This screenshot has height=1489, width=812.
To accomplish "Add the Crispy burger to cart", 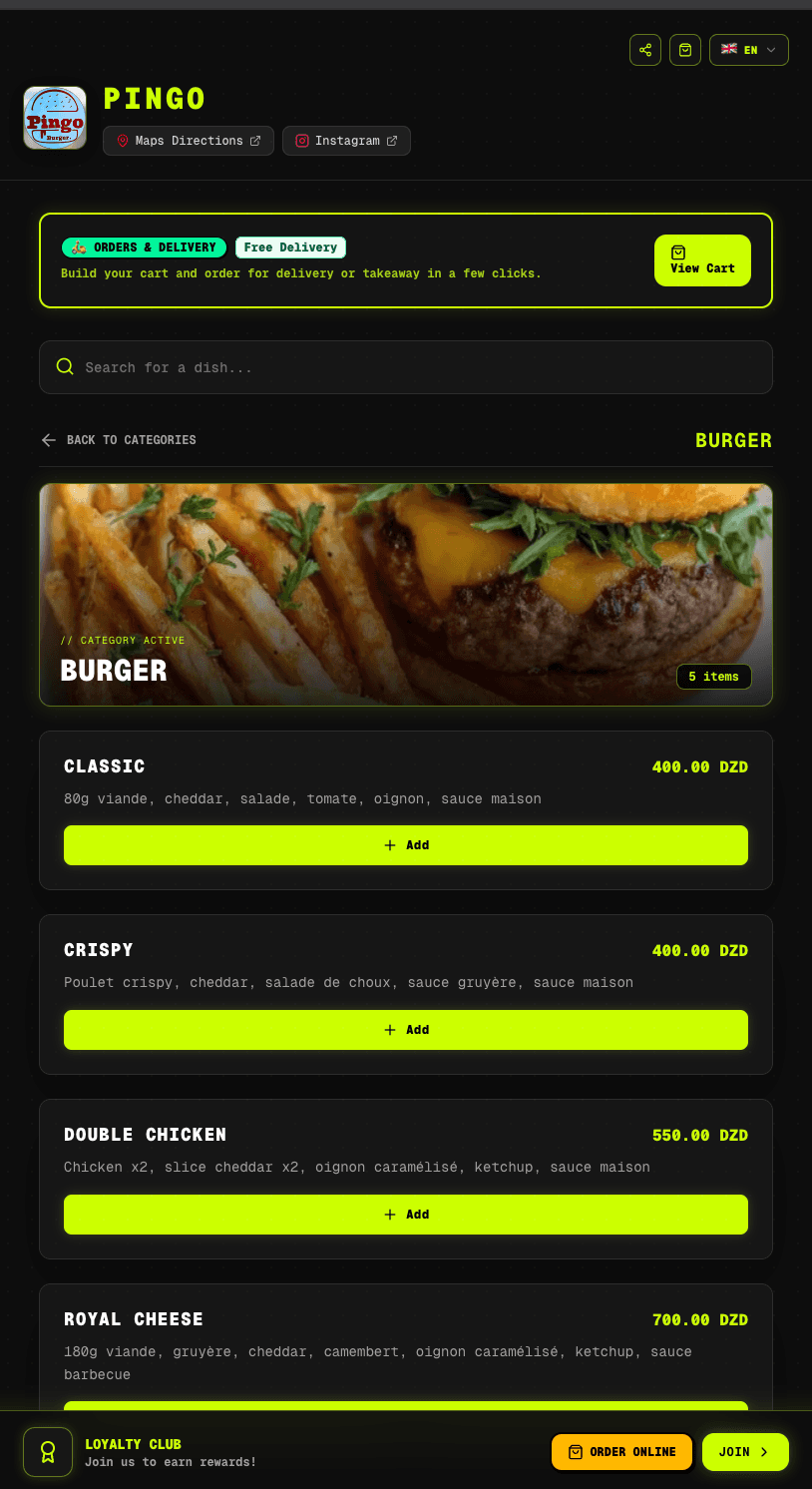I will [x=406, y=1030].
